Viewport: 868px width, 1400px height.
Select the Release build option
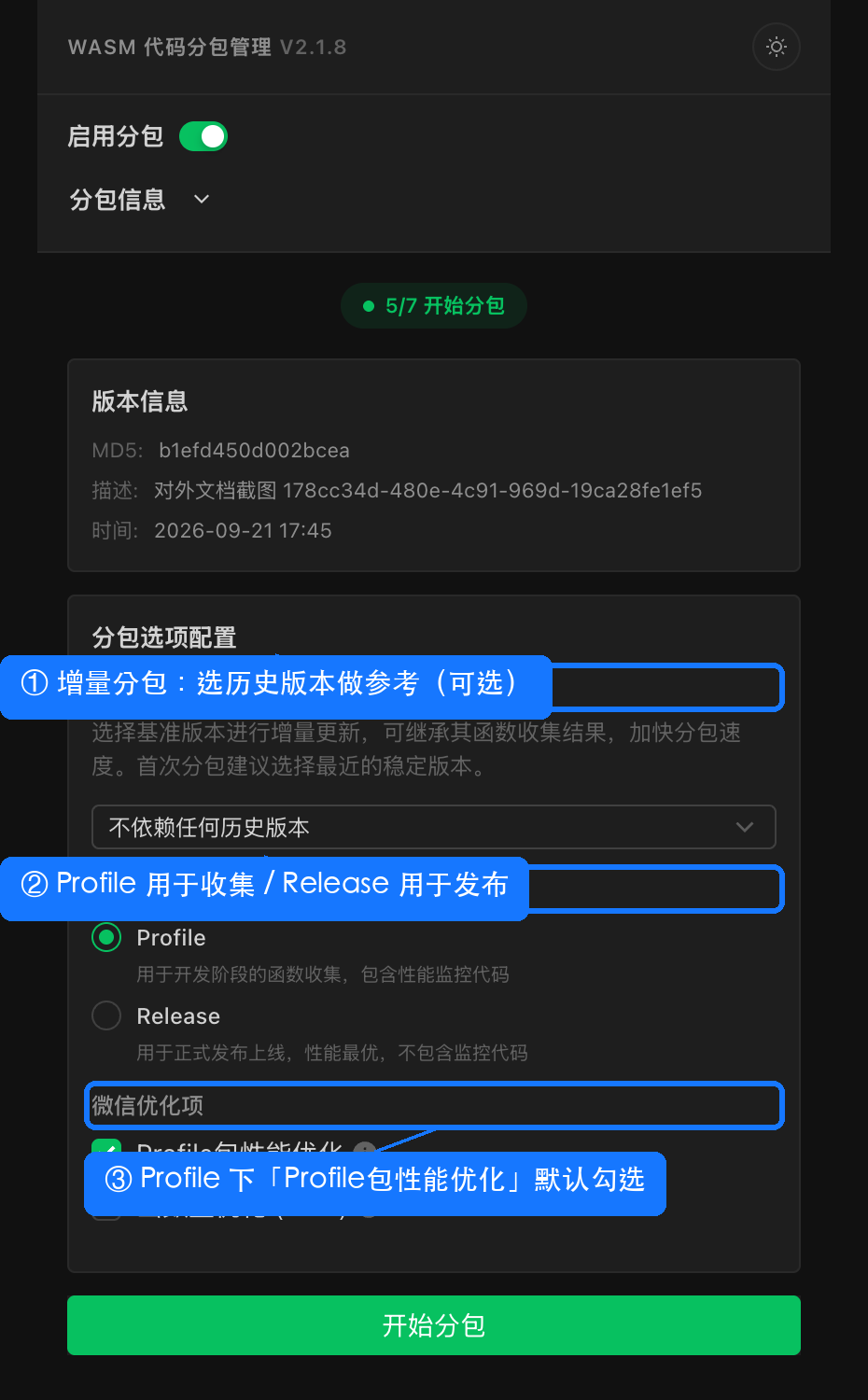106,1015
